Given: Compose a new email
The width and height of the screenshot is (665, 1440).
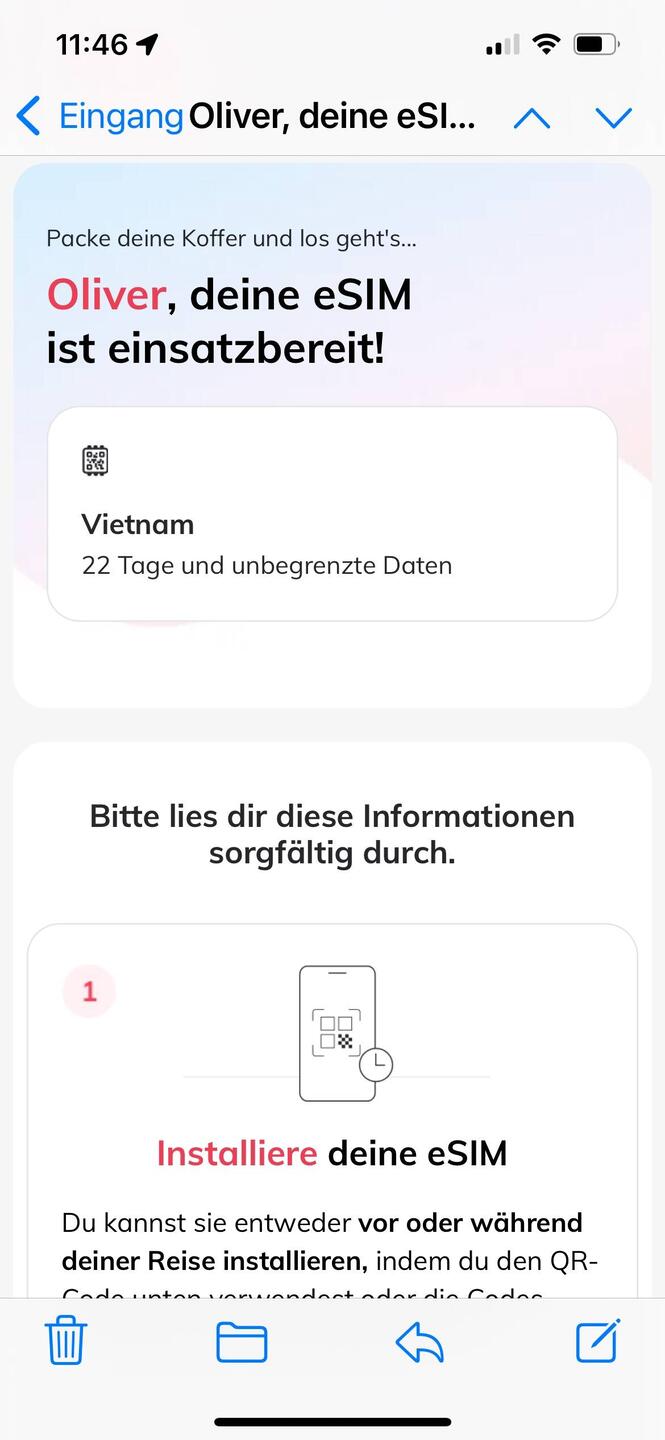Looking at the screenshot, I should (598, 1340).
